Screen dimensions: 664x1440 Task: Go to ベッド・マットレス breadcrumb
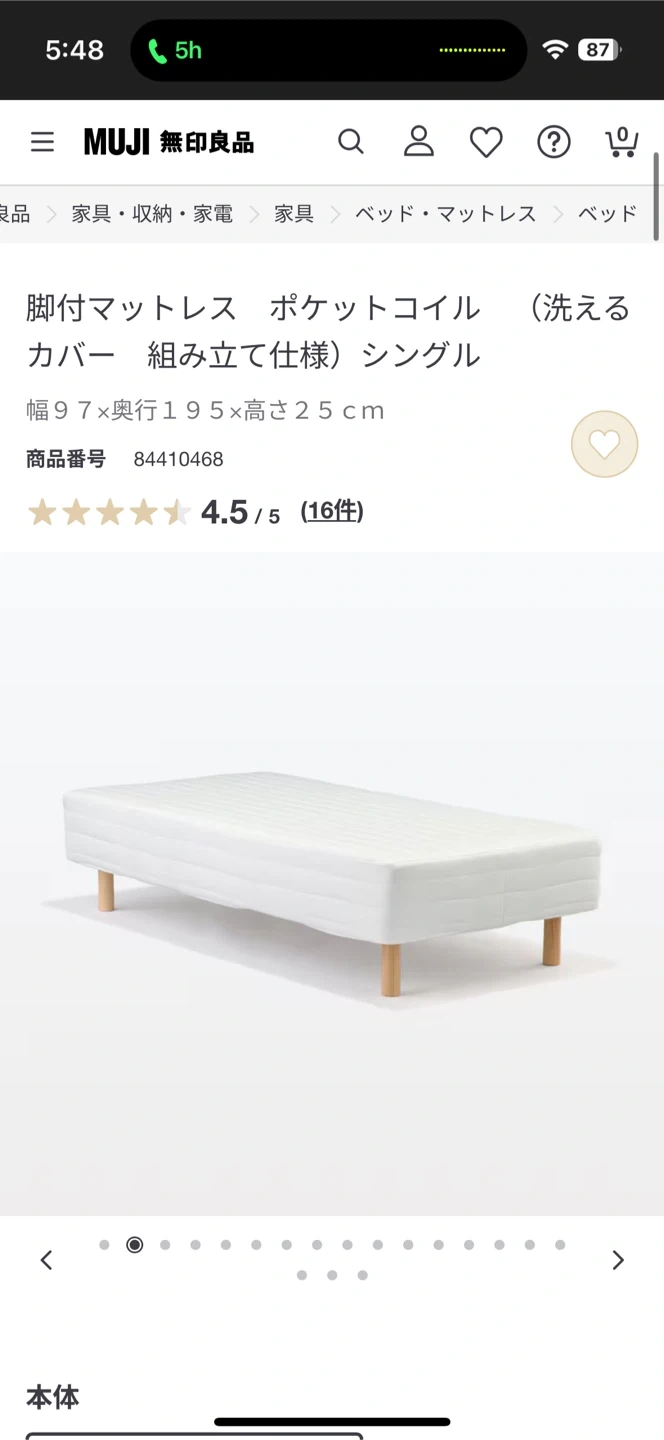coord(445,214)
